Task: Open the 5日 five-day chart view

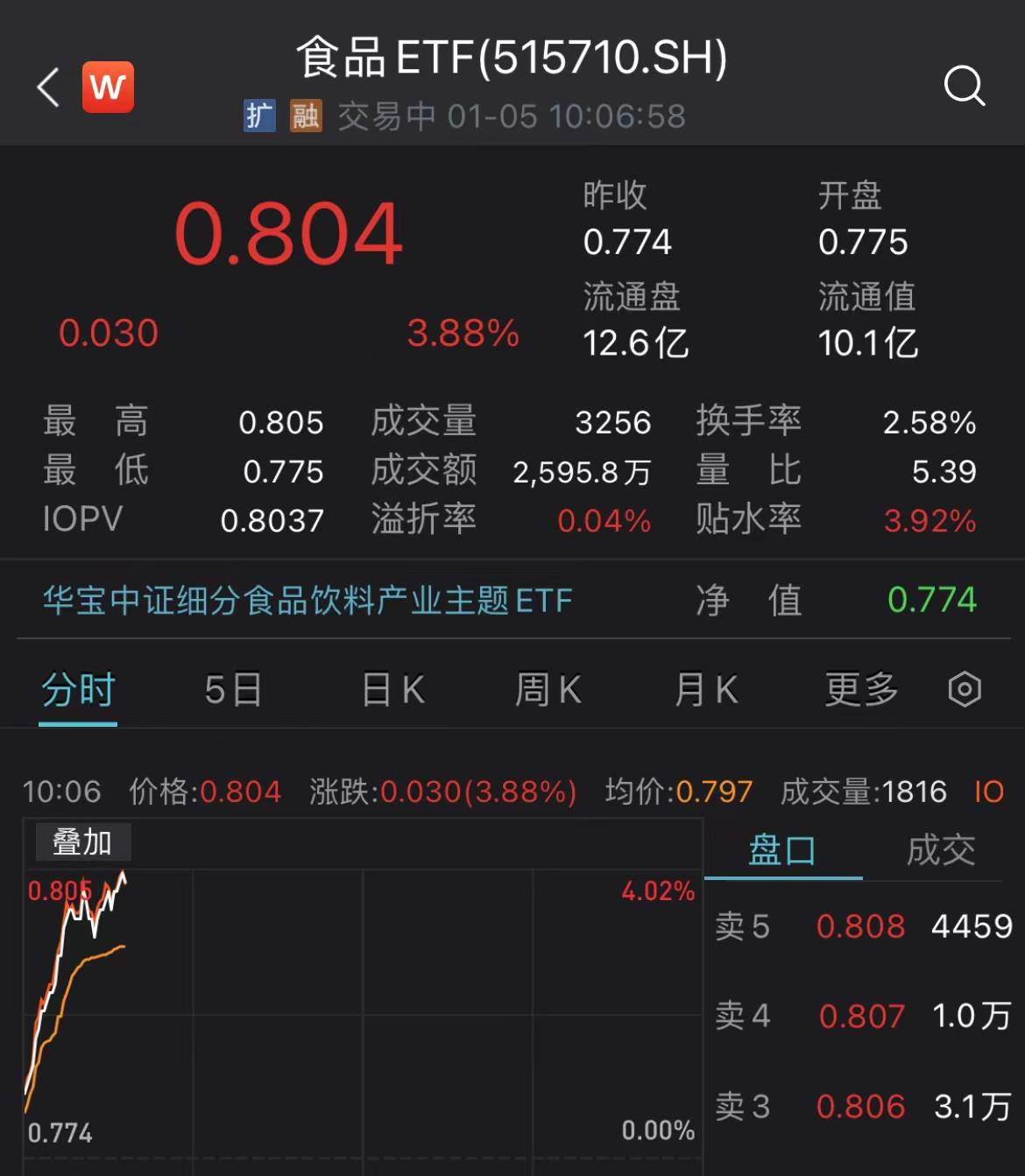Action: click(x=232, y=690)
